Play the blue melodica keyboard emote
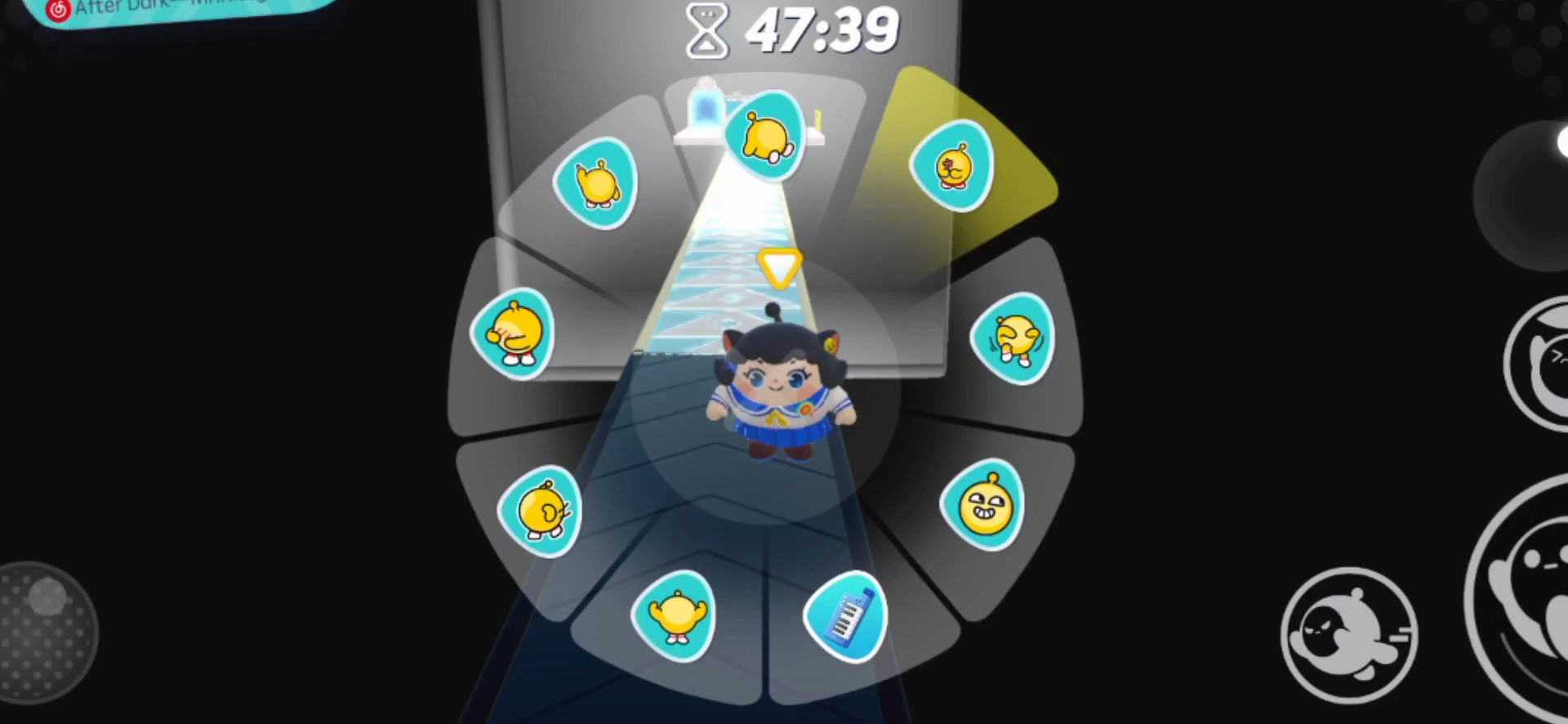This screenshot has width=1568, height=724. click(846, 617)
